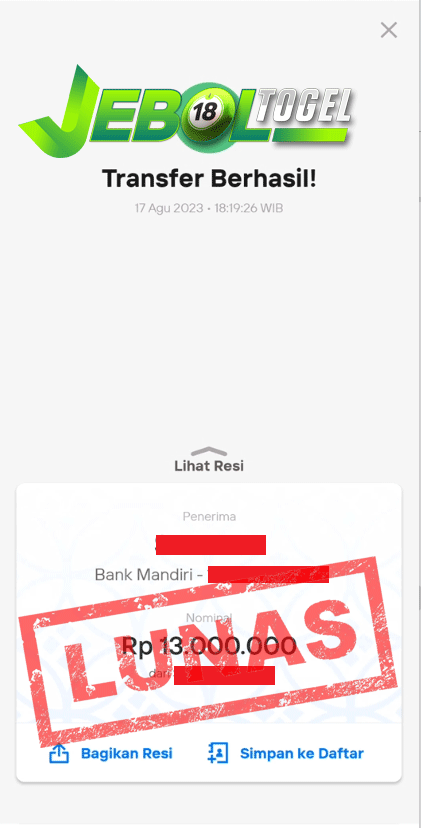Expand Lihat Resi to view receipt
The height and width of the screenshot is (828, 421).
[x=209, y=460]
